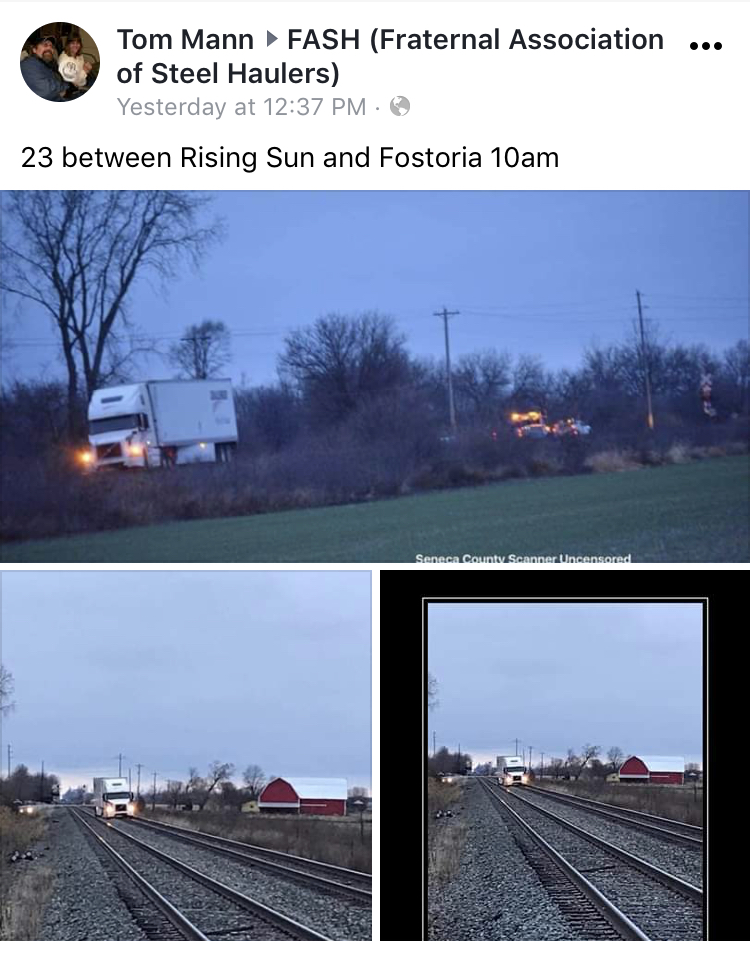Tap the Yesterday at 12:37 PM timestamp
Screen dimensions: 750x972
tap(241, 107)
